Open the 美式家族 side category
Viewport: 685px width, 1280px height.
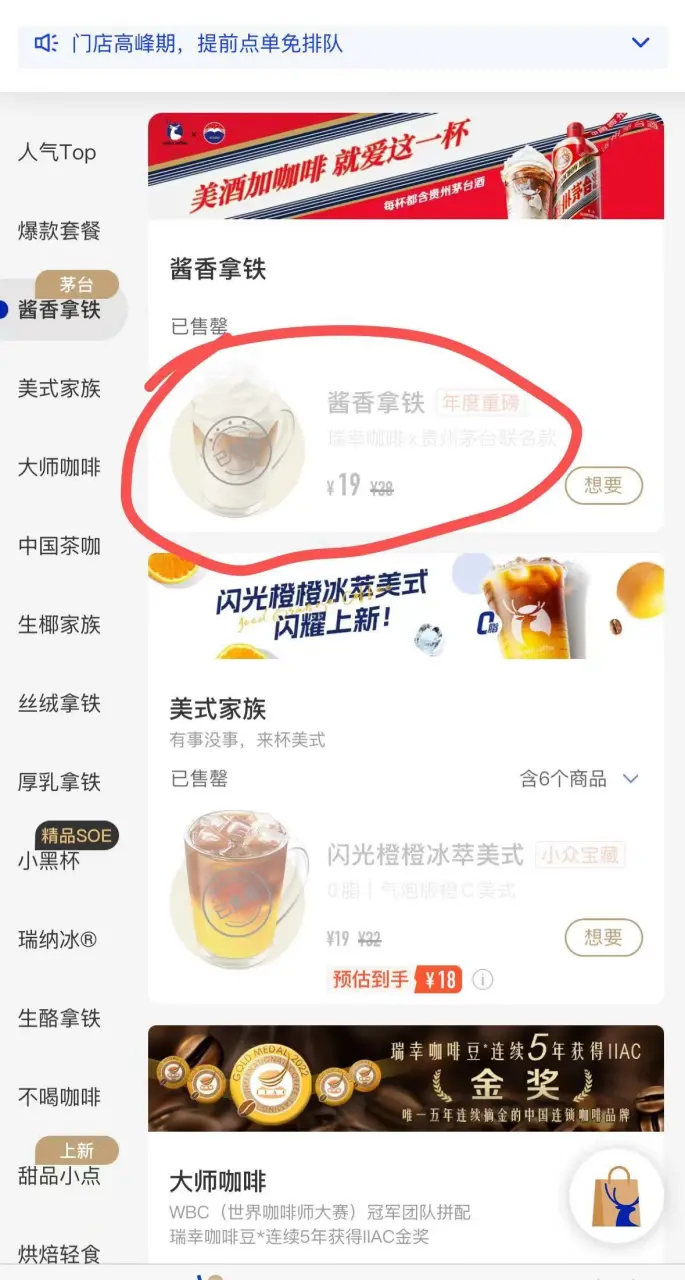tap(59, 388)
